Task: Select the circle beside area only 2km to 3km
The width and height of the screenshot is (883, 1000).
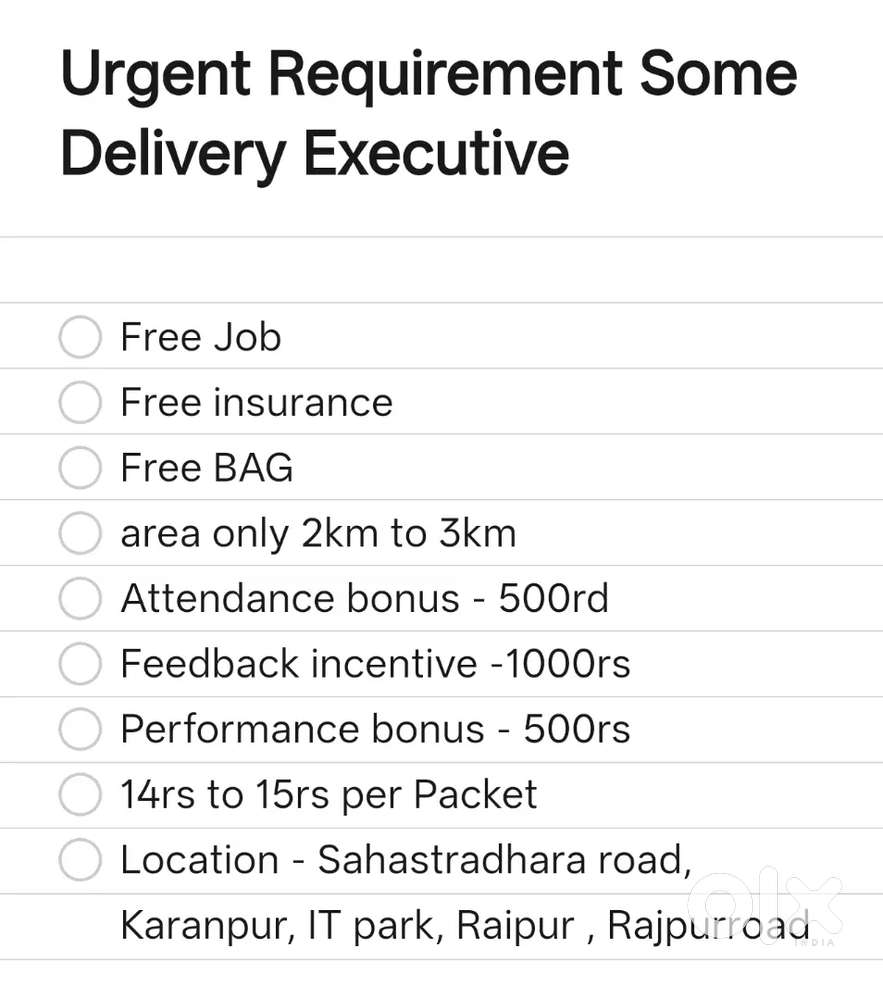Action: click(79, 533)
